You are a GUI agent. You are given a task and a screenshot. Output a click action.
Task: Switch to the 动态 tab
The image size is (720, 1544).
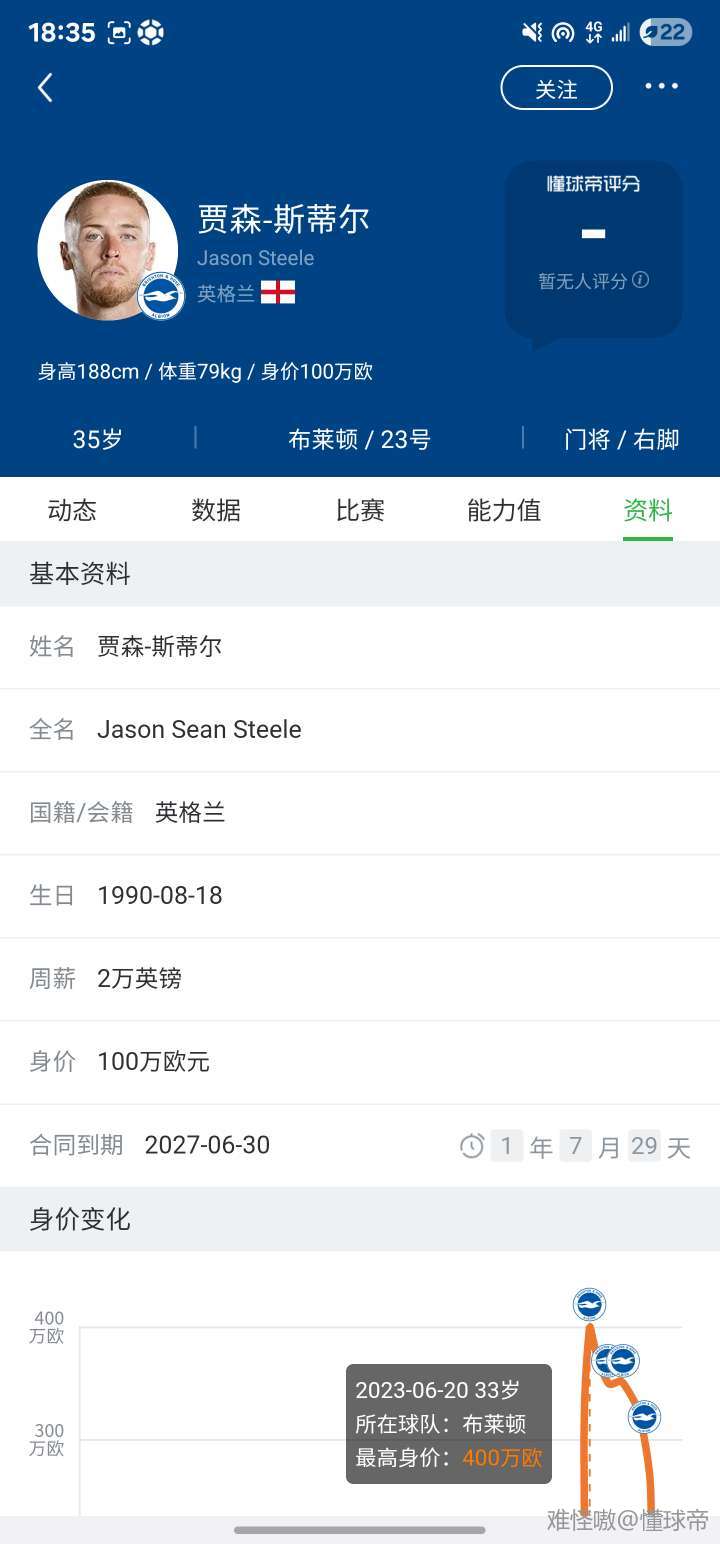pos(72,511)
